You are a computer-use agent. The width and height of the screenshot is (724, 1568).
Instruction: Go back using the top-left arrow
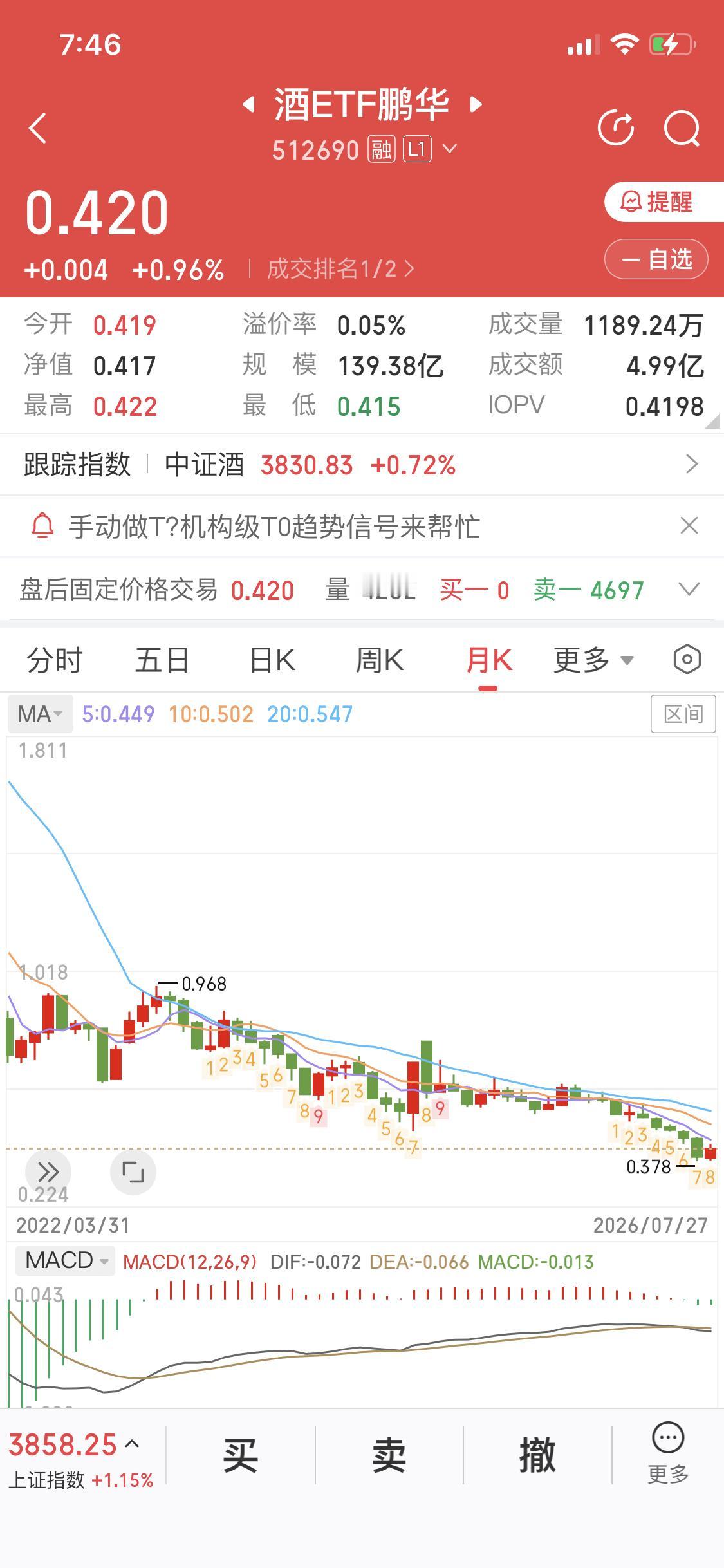pos(38,127)
